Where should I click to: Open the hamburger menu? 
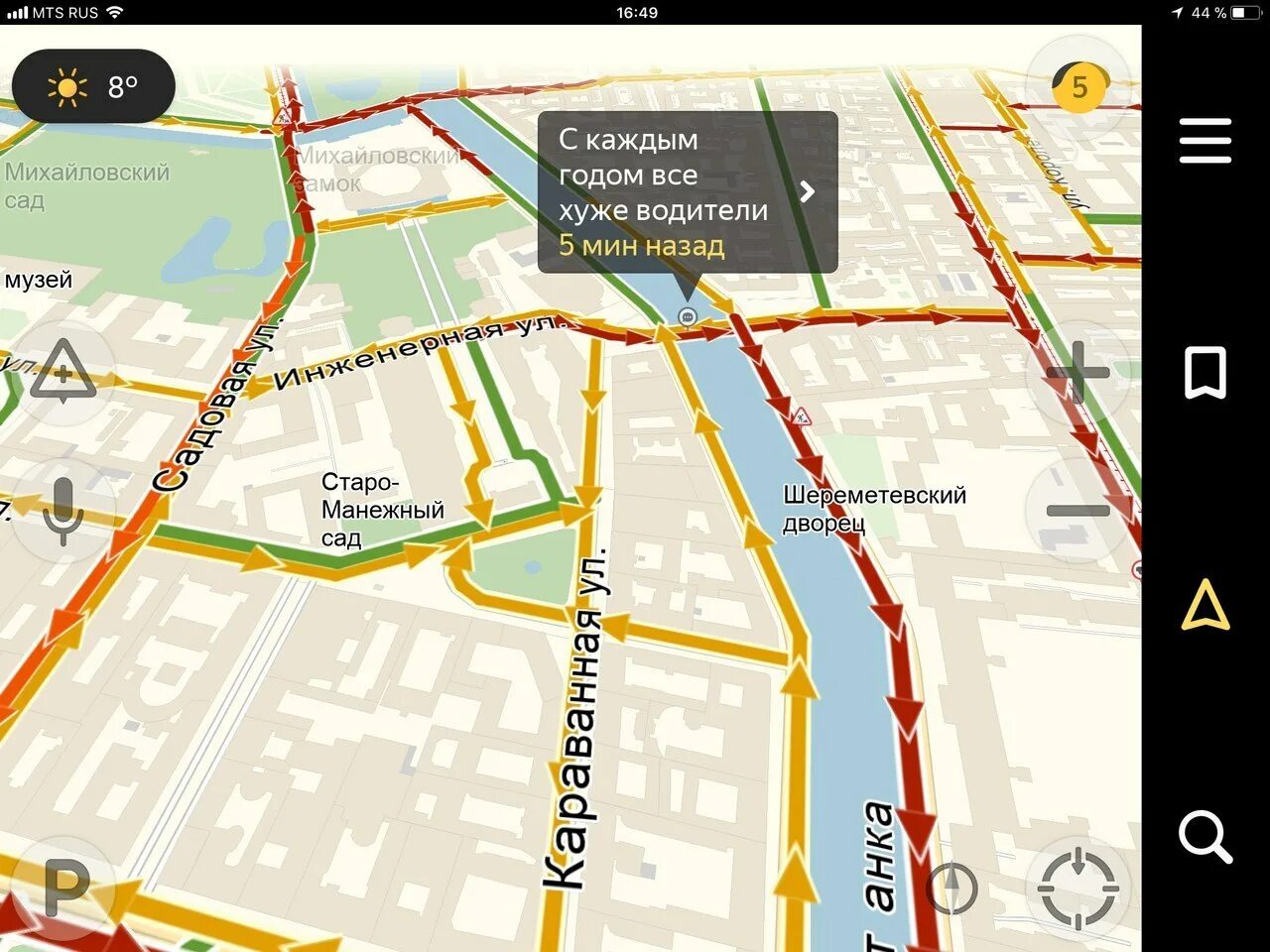click(1206, 141)
